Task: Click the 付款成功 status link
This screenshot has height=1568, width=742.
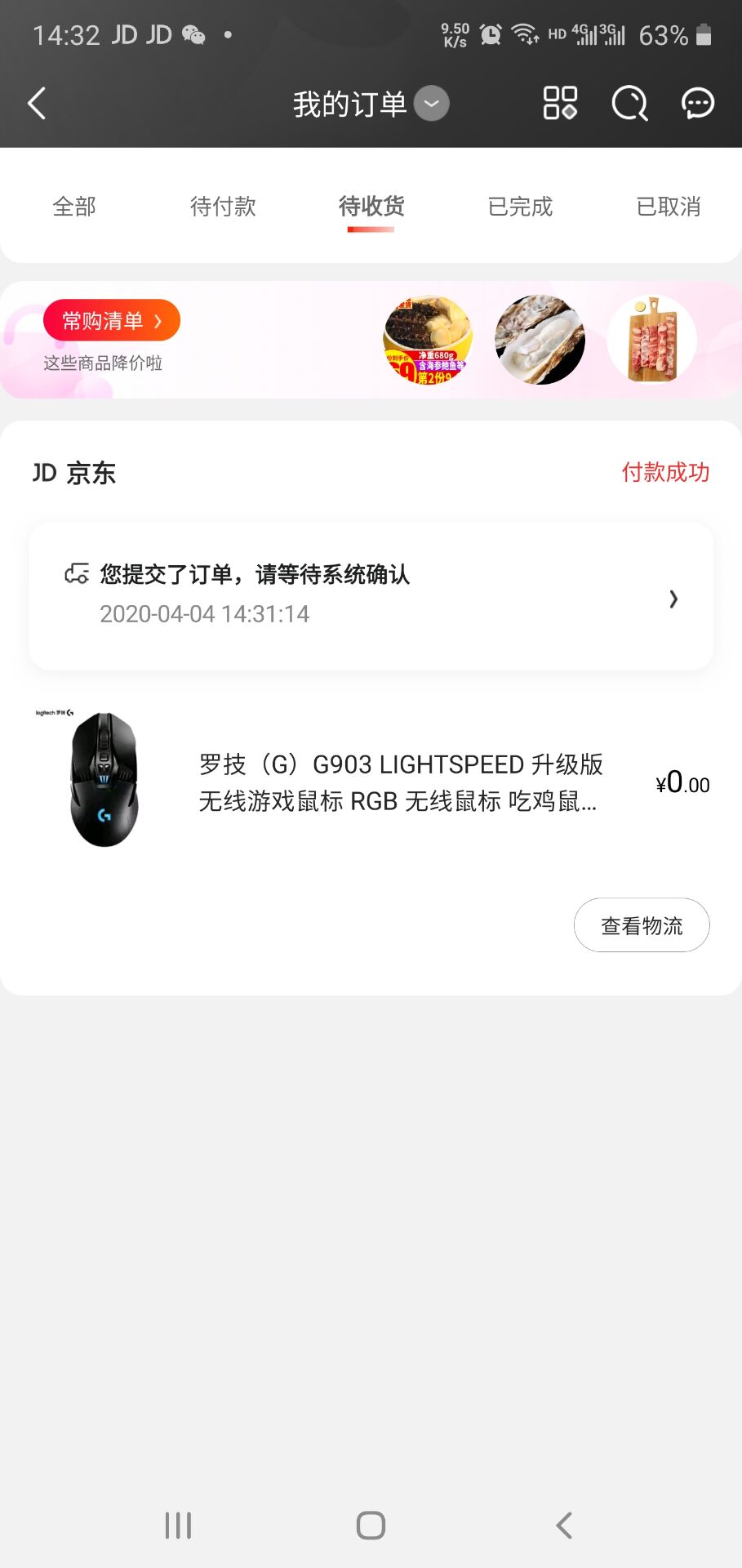Action: pyautogui.click(x=667, y=472)
